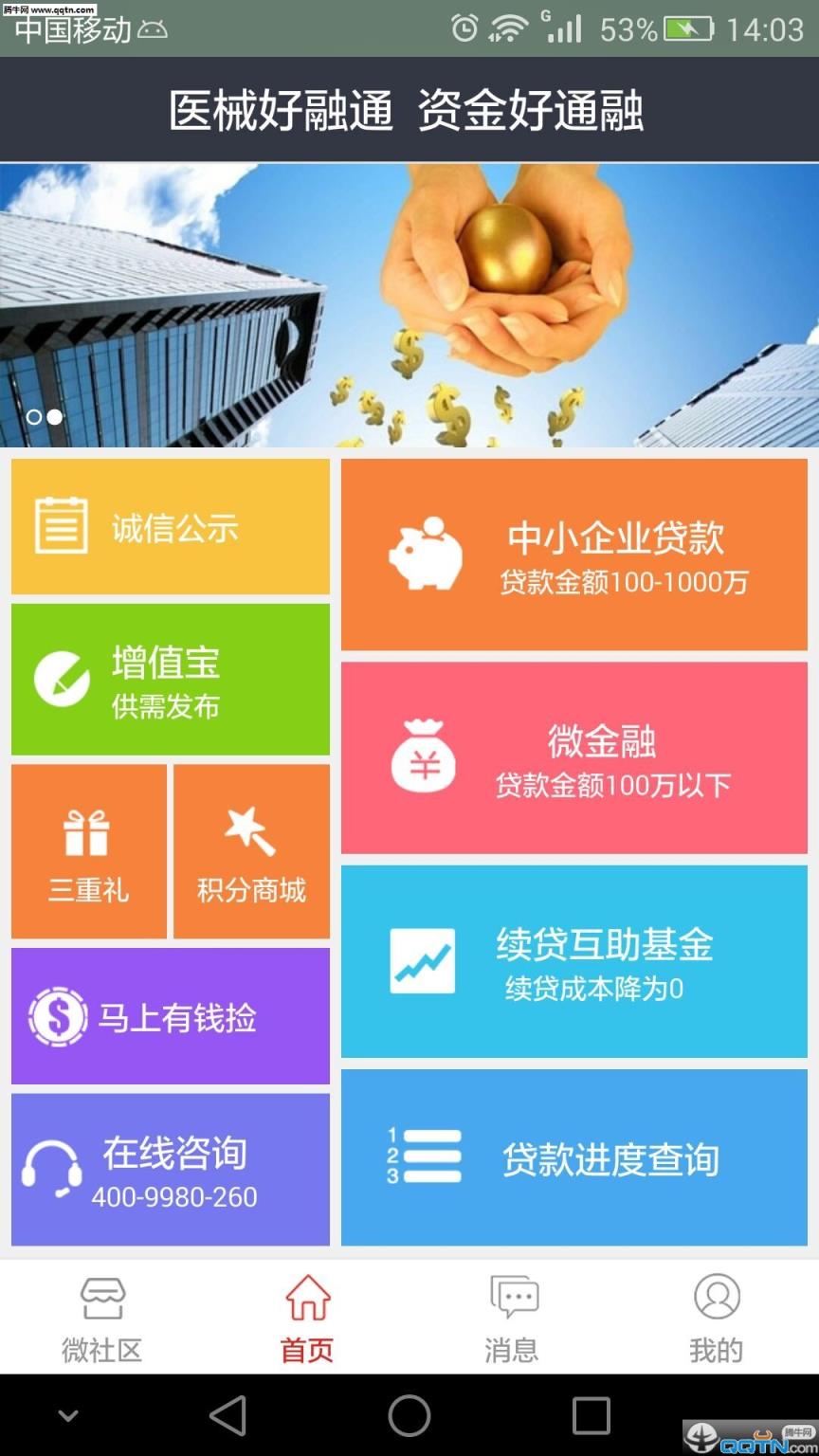Expand the hidden status bar chevron at bottom left
This screenshot has height=1456, width=819.
[x=66, y=1414]
